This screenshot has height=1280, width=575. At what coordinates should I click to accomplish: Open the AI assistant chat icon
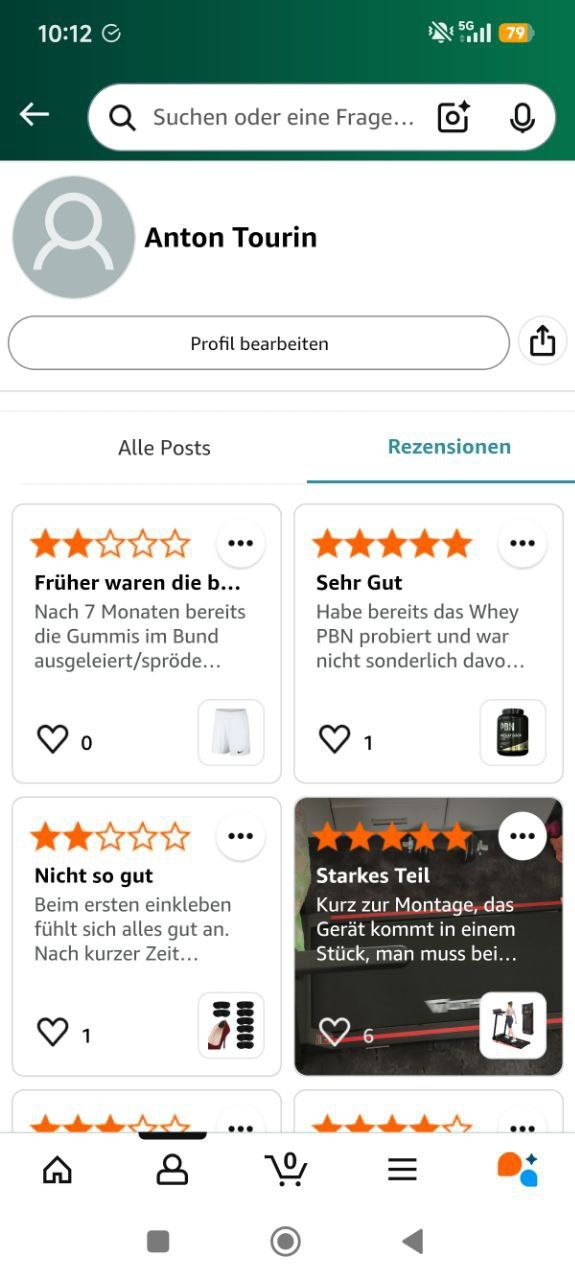coord(518,1169)
